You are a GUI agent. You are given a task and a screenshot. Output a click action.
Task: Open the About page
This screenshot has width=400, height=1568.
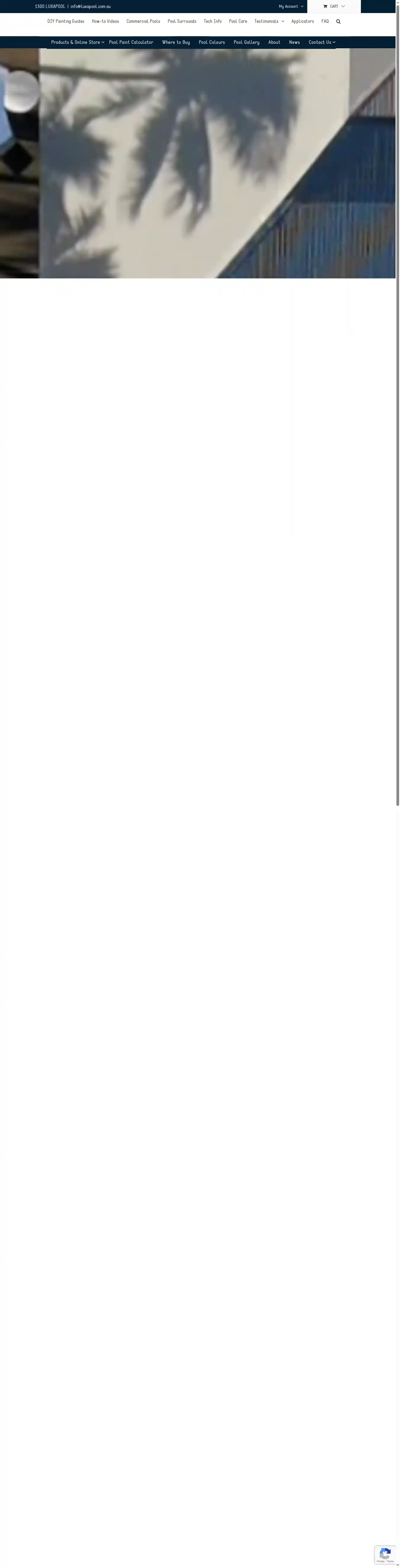click(x=275, y=43)
